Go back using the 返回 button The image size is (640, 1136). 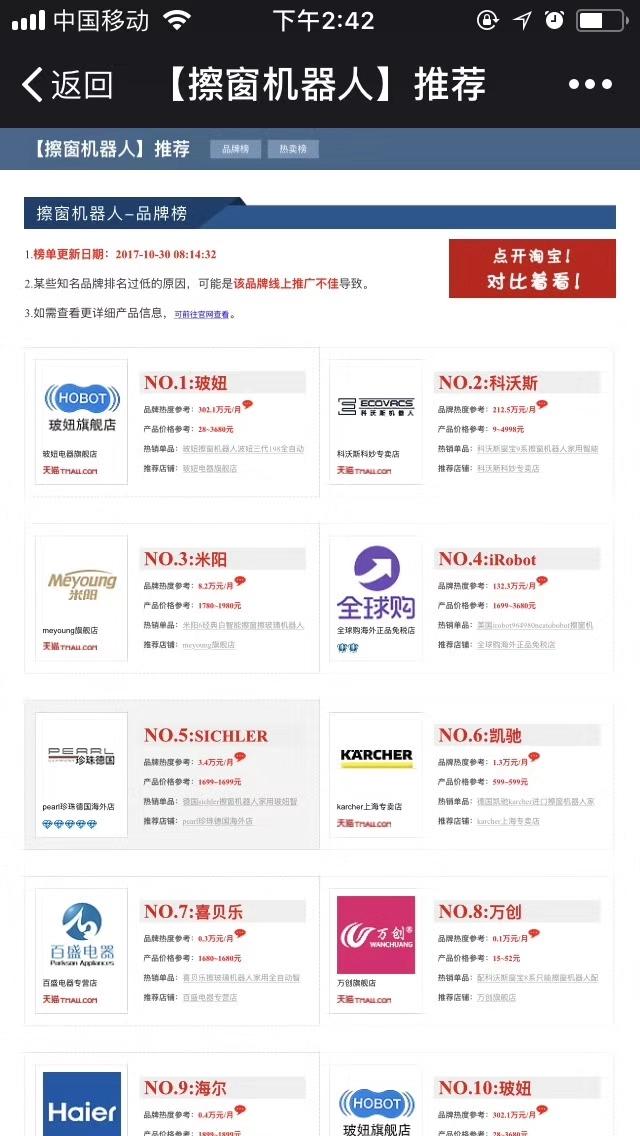click(67, 85)
